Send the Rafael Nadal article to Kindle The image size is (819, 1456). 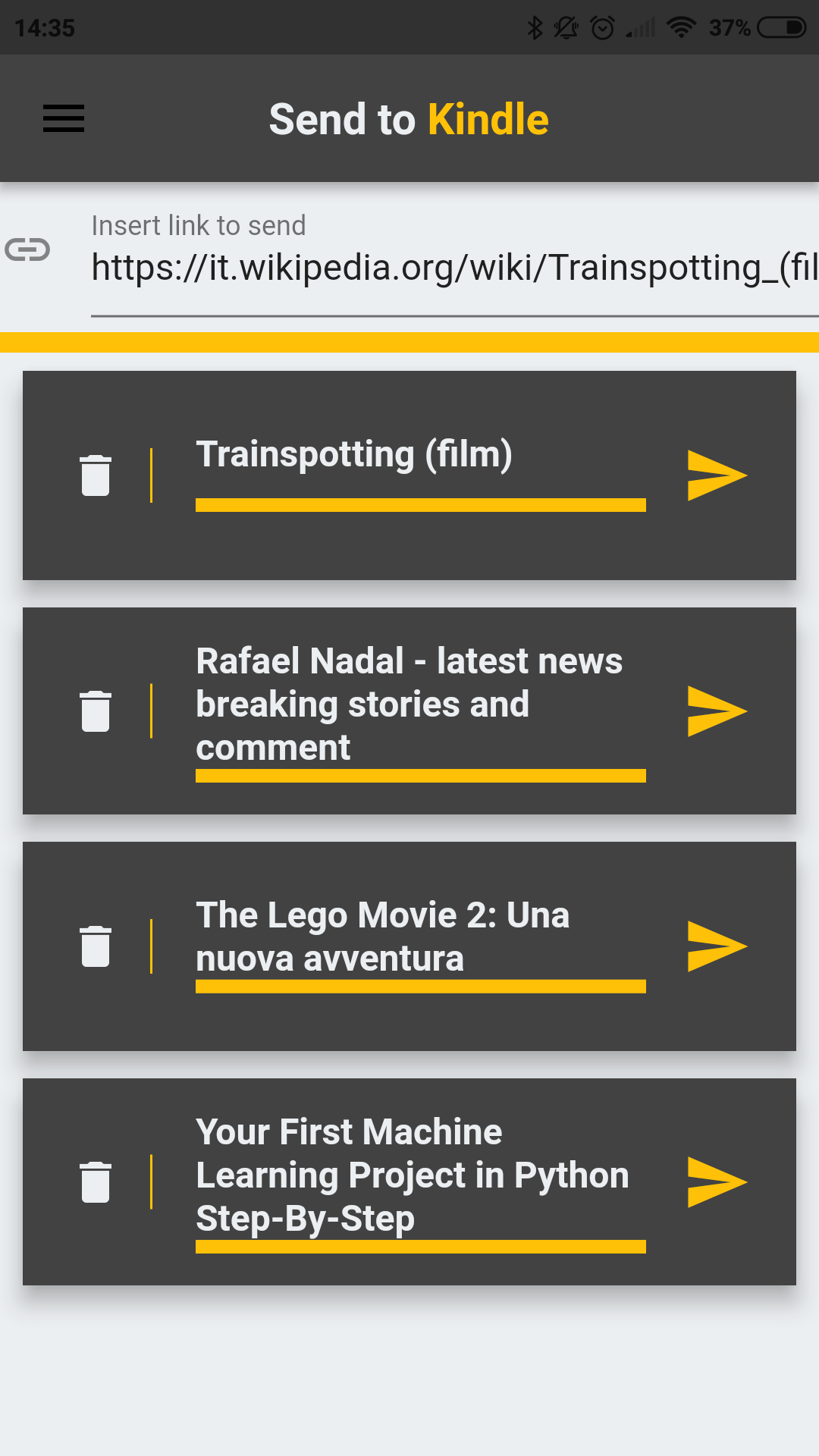(717, 711)
